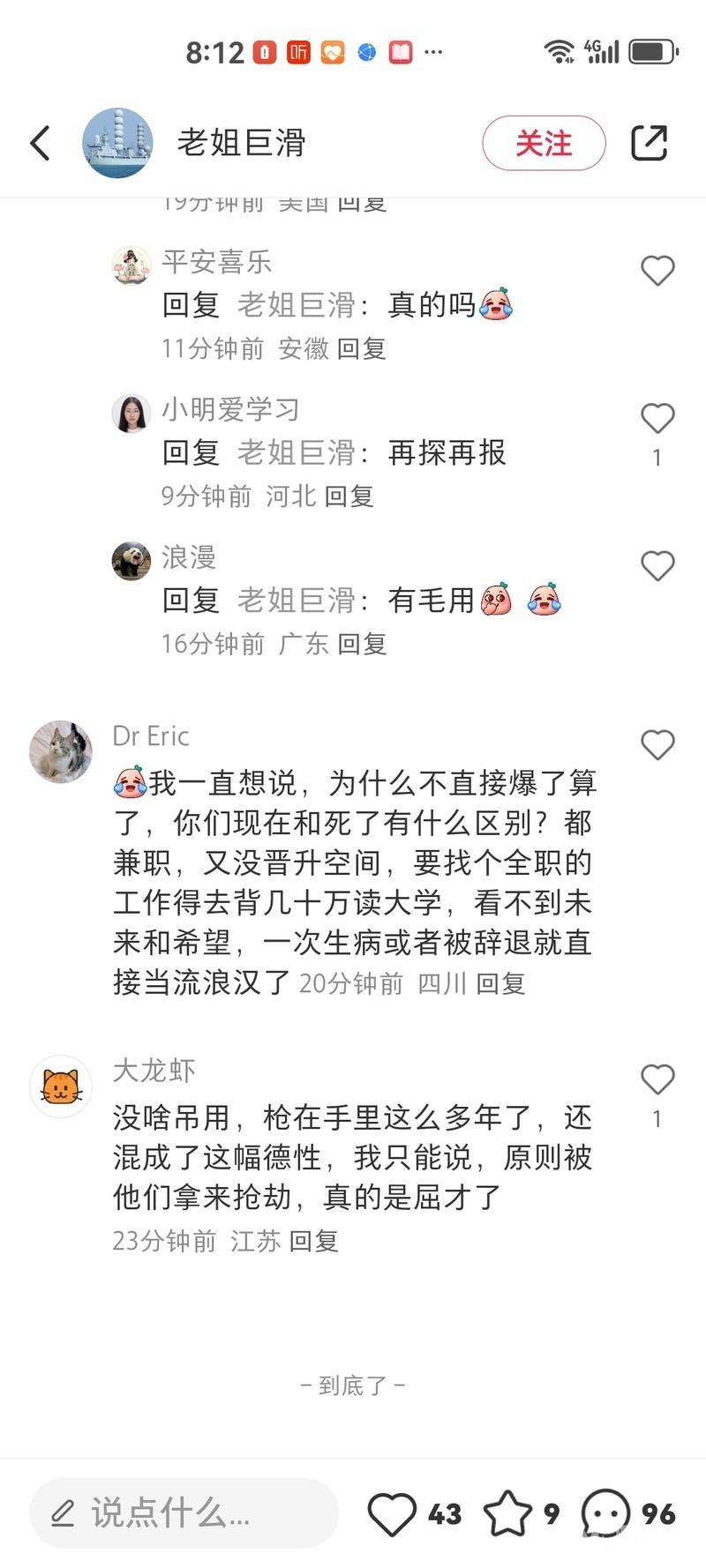Reply to Dr Eric's comment
This screenshot has height=1568, width=706.
(500, 982)
